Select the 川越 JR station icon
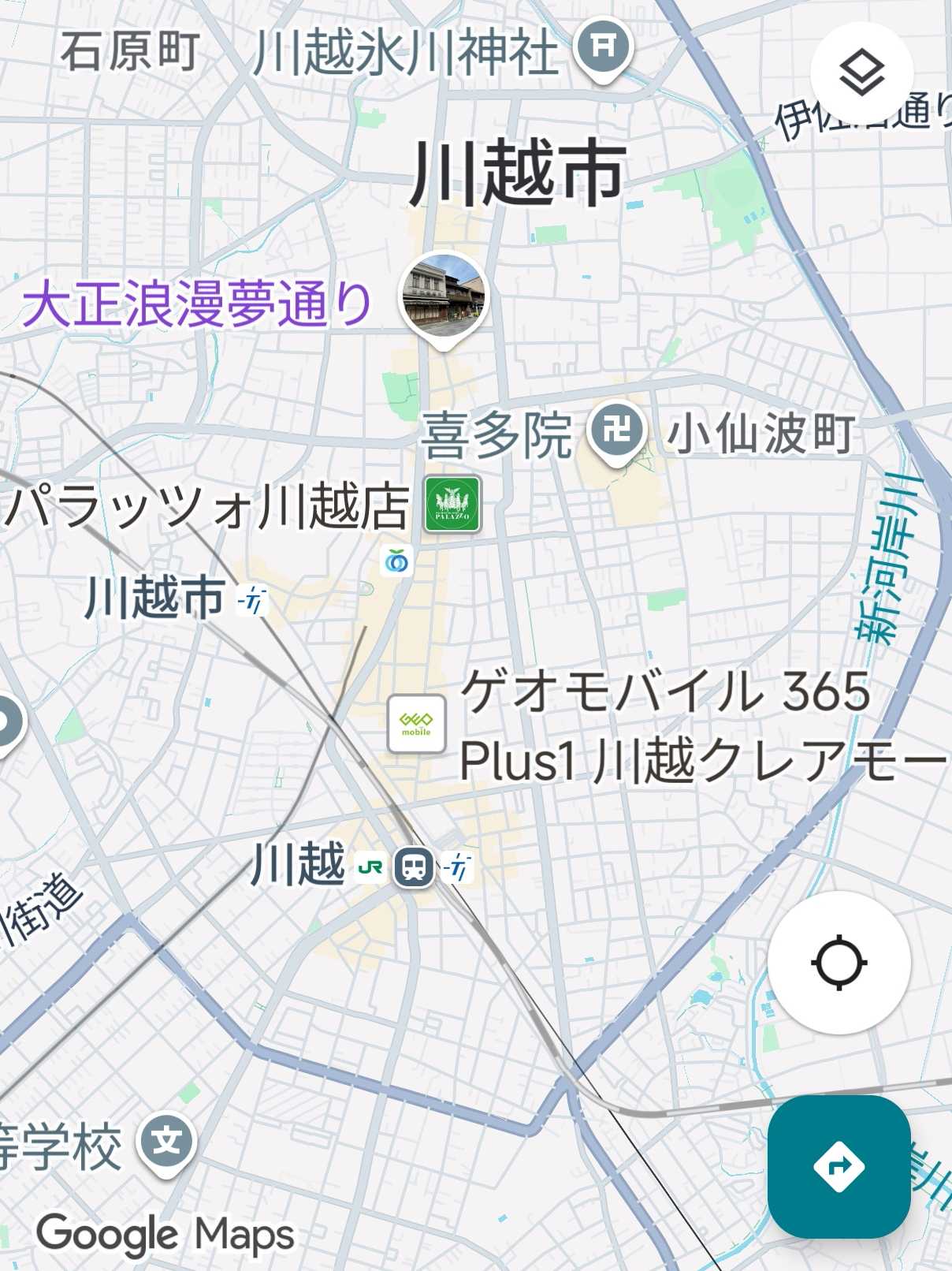The width and height of the screenshot is (952, 1271). point(415,867)
